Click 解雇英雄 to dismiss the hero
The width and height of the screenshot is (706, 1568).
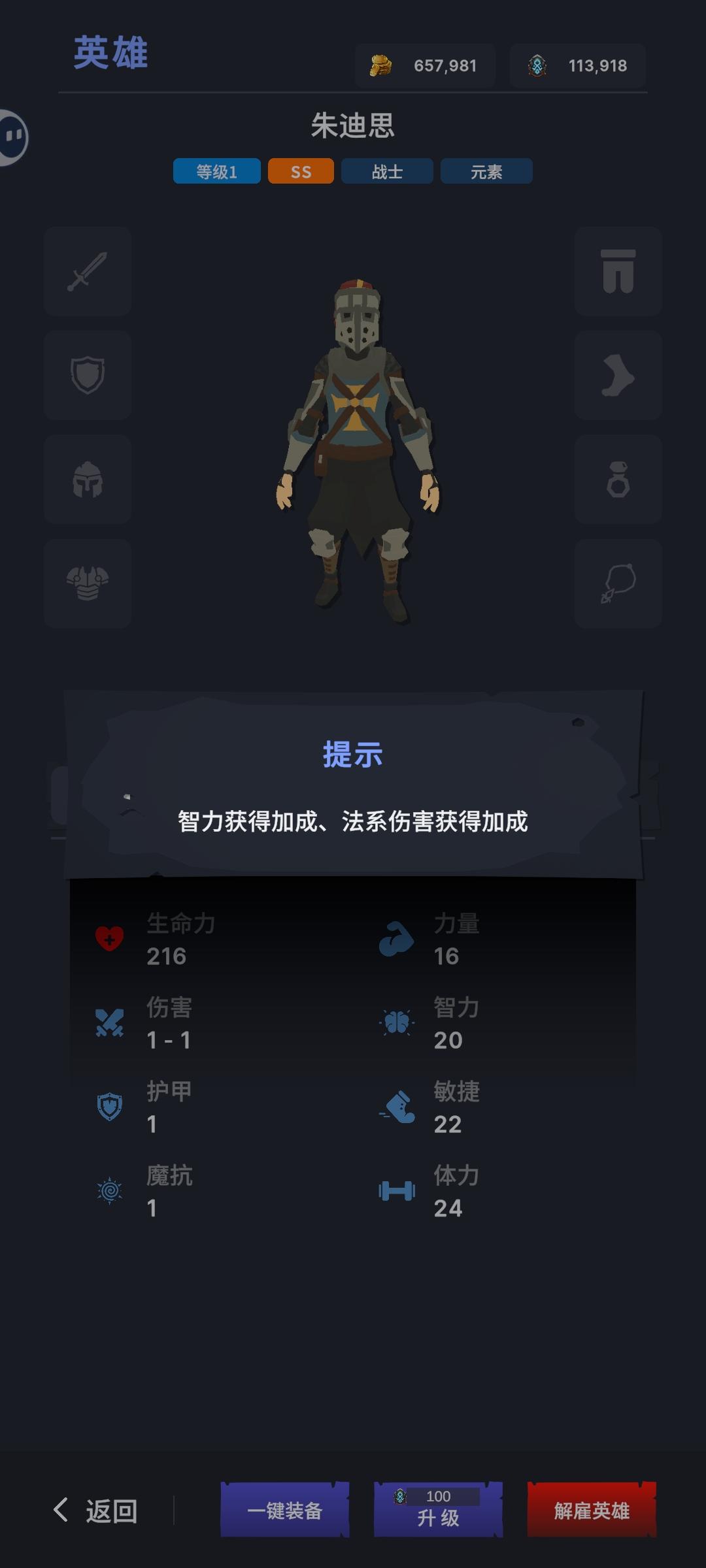(x=590, y=1514)
